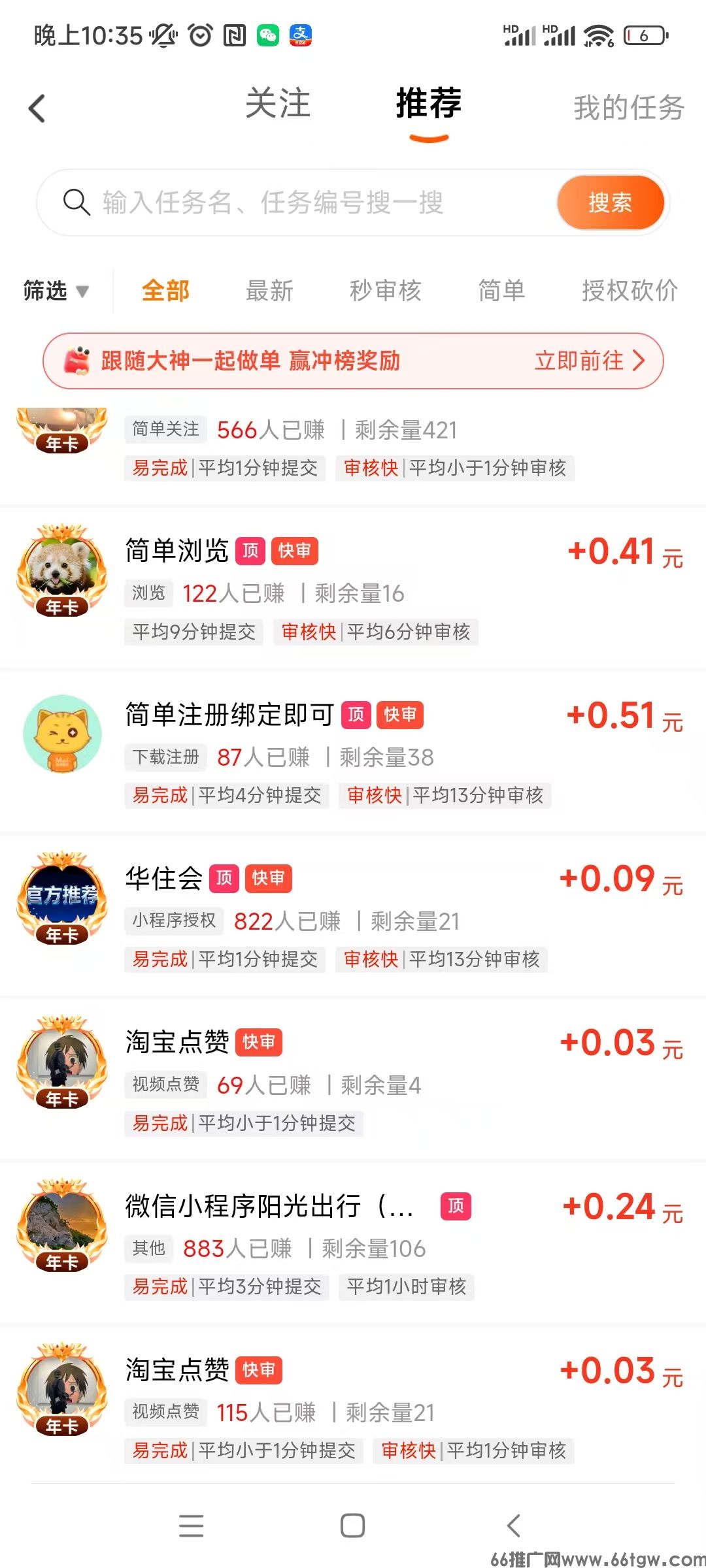Click the magnifier icon in the search bar

(x=76, y=203)
